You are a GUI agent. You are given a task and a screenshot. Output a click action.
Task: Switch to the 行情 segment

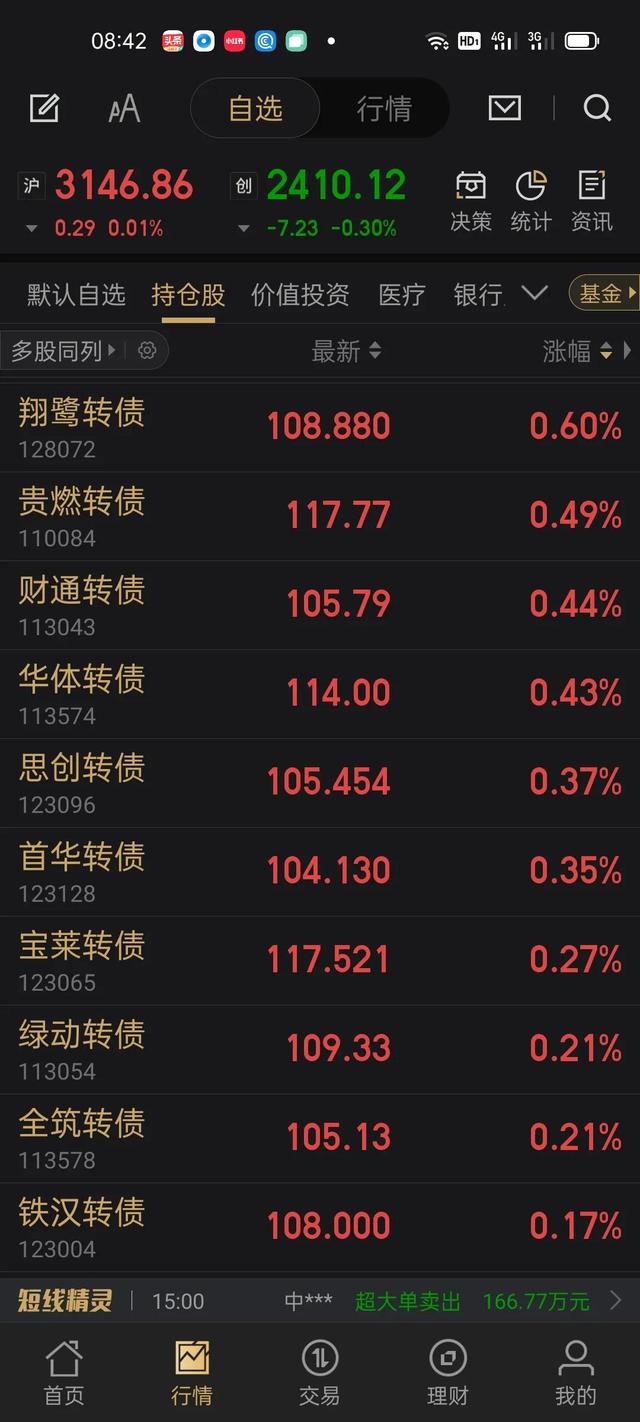pyautogui.click(x=384, y=108)
